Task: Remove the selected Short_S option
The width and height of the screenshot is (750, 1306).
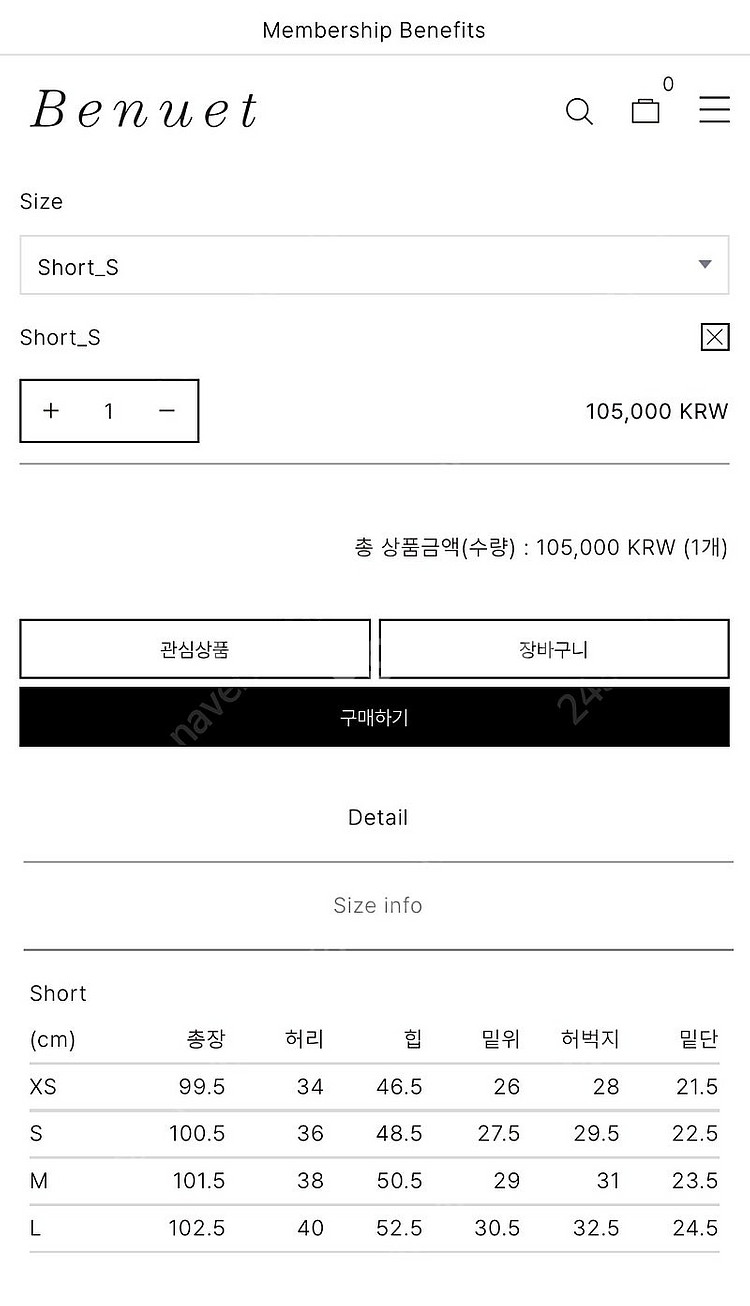Action: pyautogui.click(x=715, y=337)
